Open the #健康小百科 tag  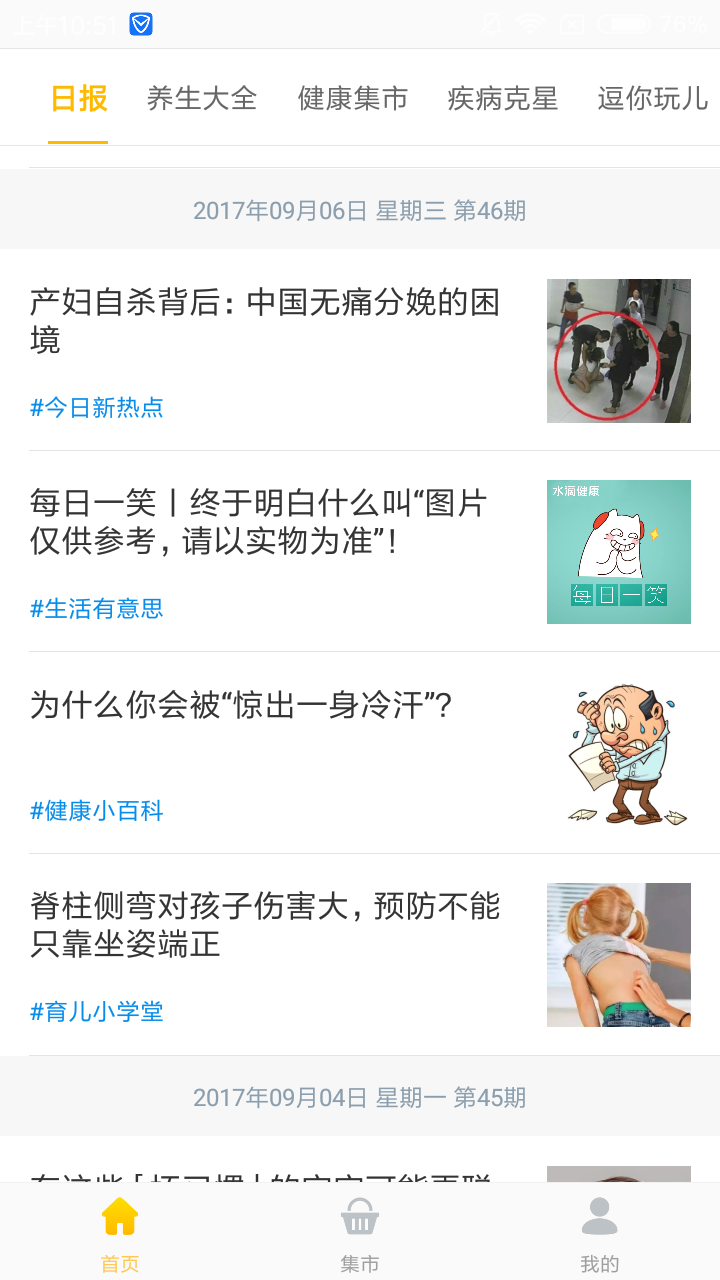point(97,811)
